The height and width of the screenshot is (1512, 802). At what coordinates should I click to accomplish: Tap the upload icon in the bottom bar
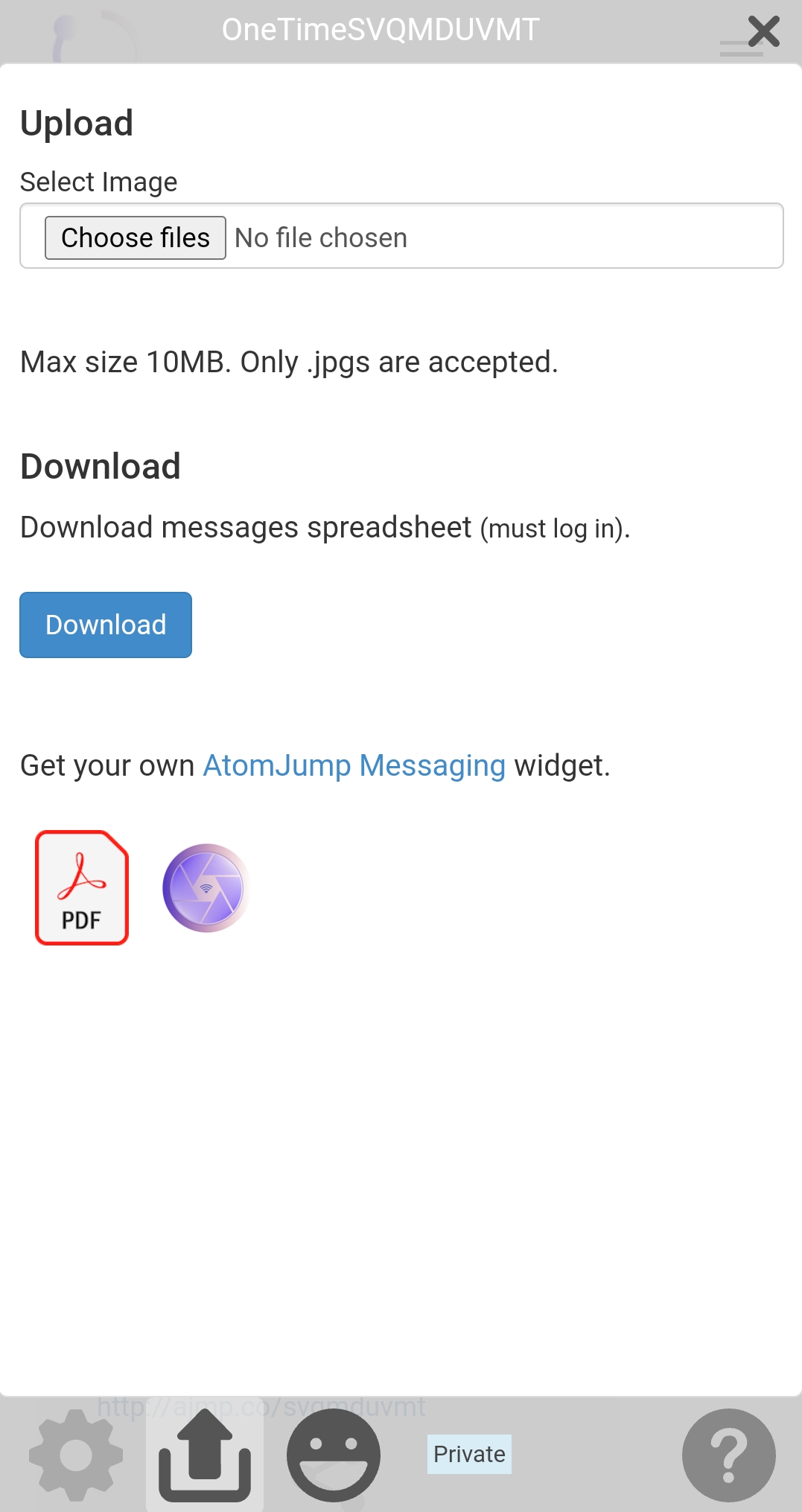tap(205, 1455)
